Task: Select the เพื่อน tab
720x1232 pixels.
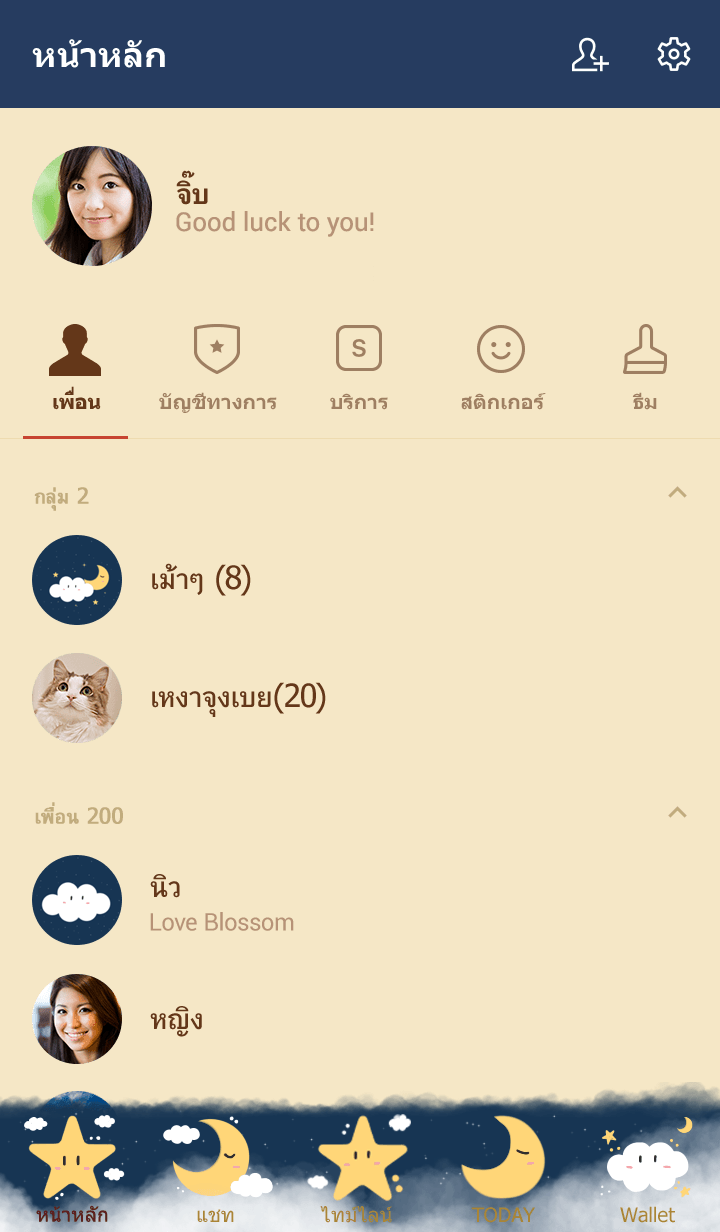Action: [x=76, y=370]
